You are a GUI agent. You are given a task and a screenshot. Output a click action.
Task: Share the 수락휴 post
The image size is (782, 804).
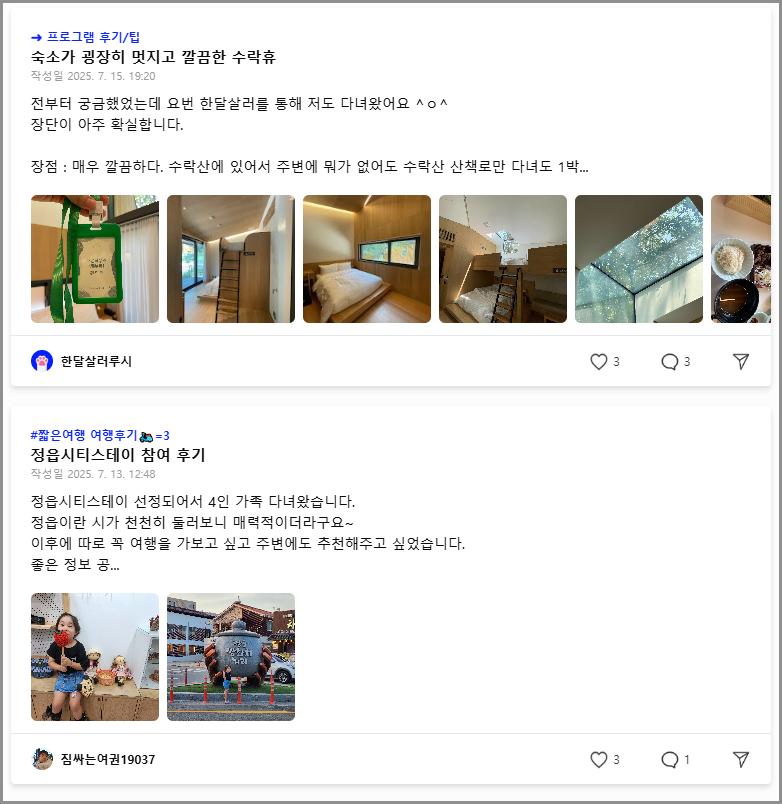(x=741, y=361)
